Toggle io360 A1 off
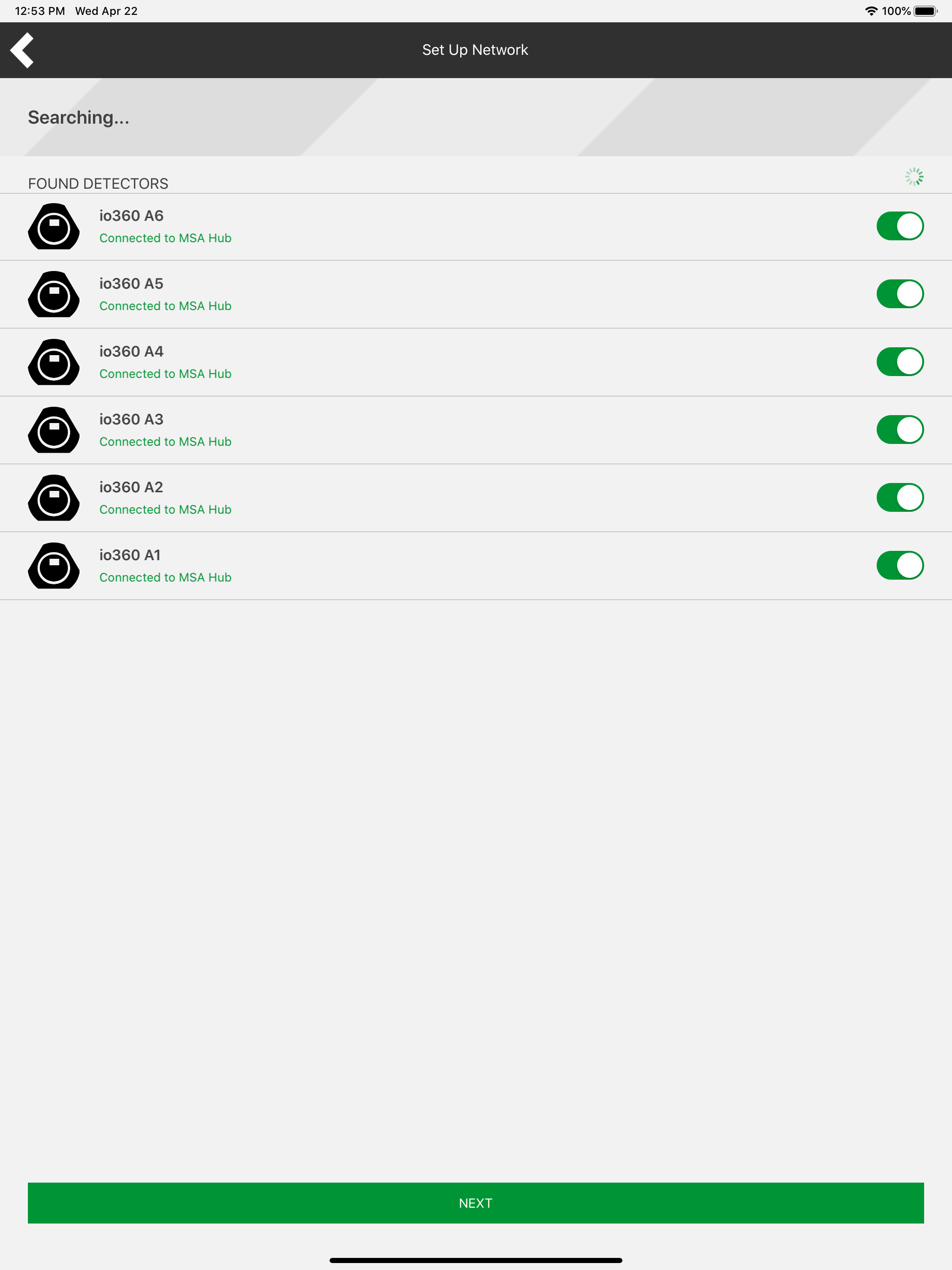 [x=900, y=565]
